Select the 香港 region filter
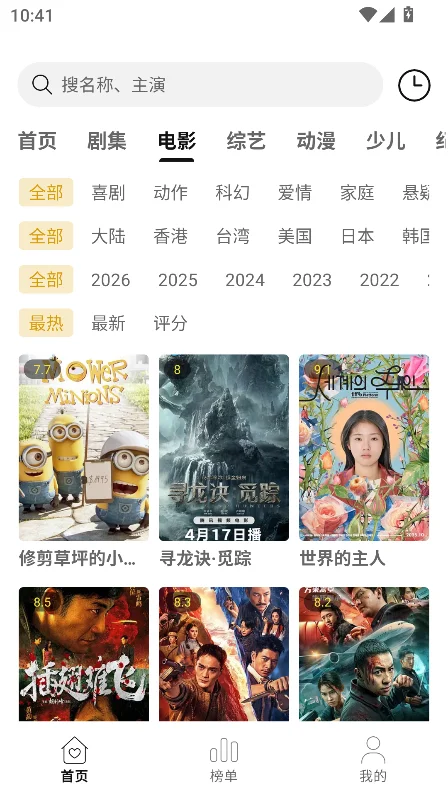The image size is (448, 796). (x=171, y=236)
